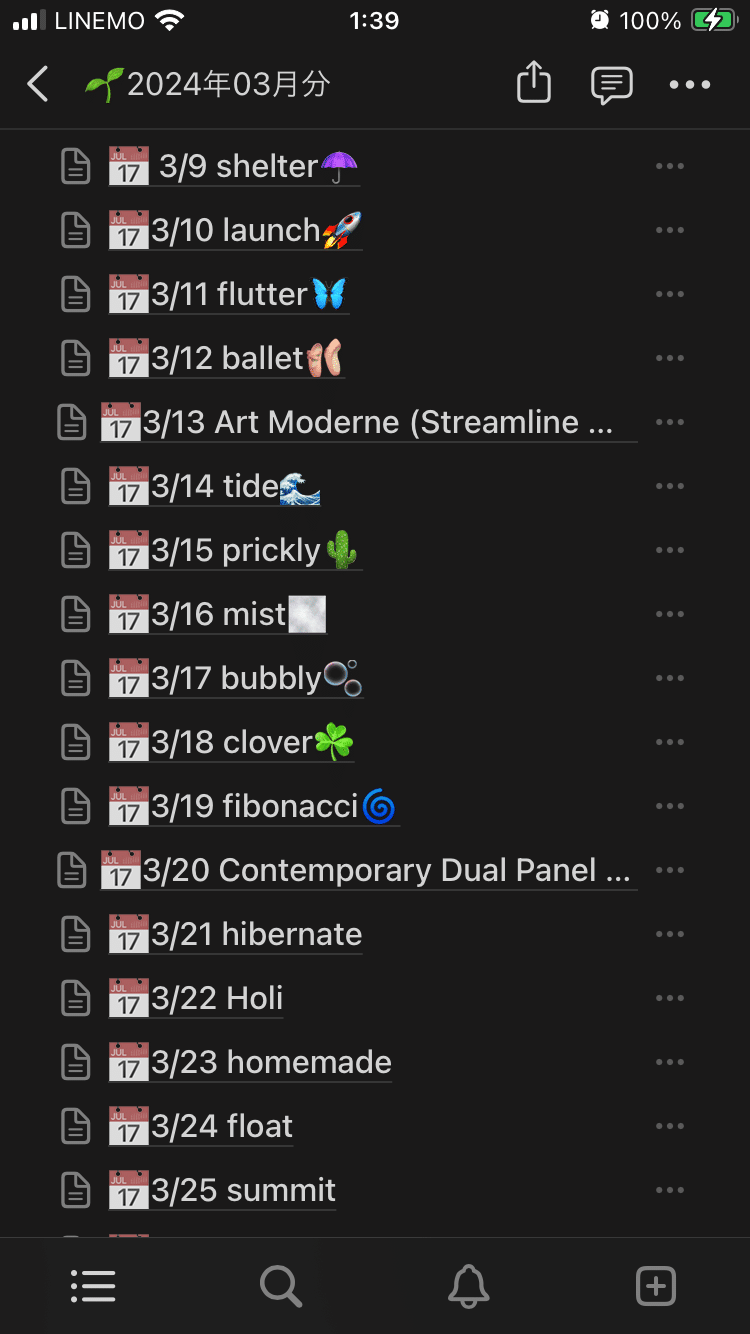The image size is (750, 1334).
Task: Switch to the list tab in bottom bar
Action: 94,1286
